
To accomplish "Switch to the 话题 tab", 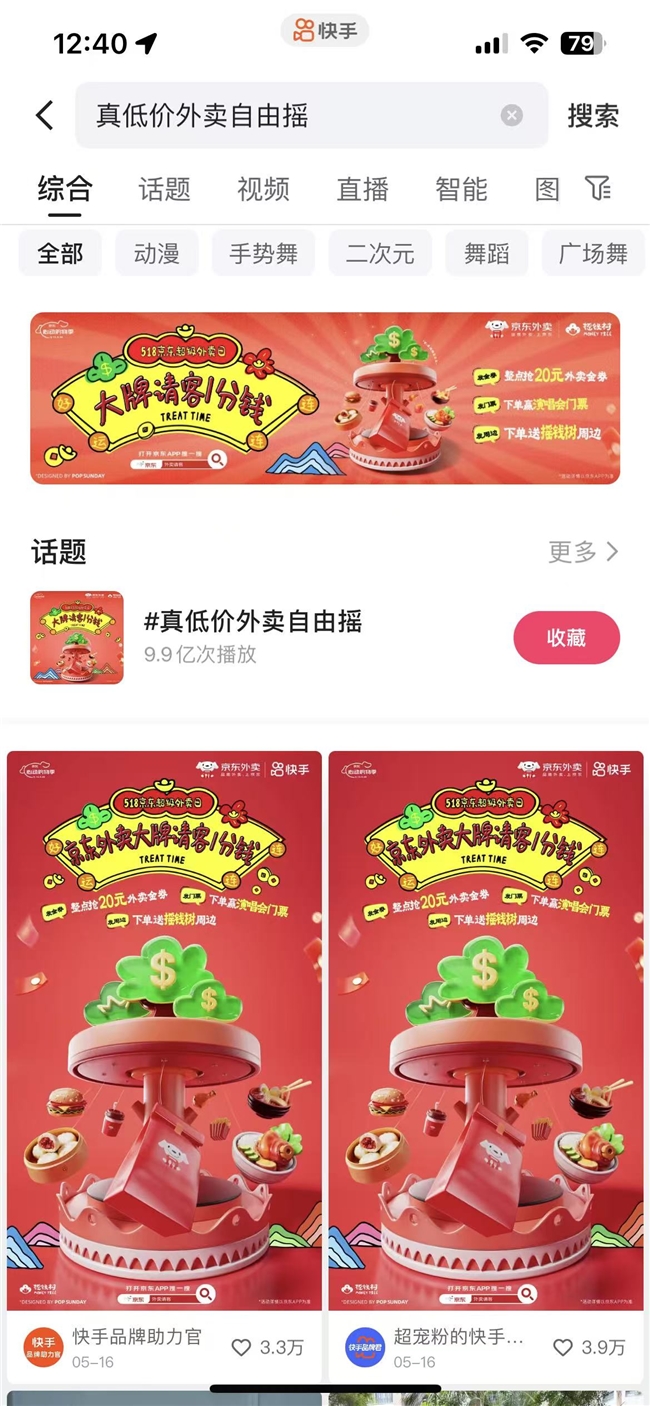I will [164, 189].
